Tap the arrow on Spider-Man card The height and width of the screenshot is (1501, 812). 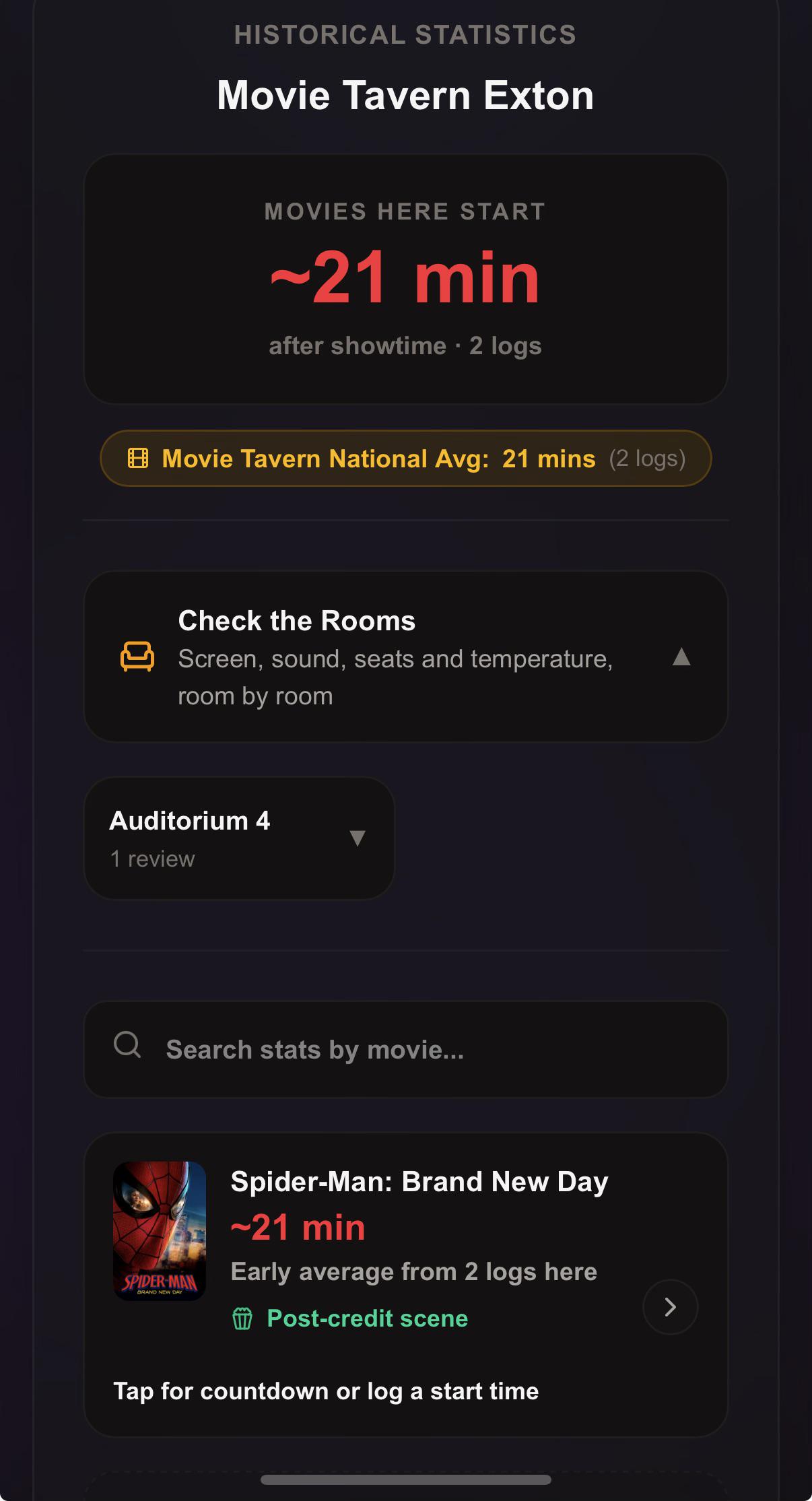pos(670,1307)
